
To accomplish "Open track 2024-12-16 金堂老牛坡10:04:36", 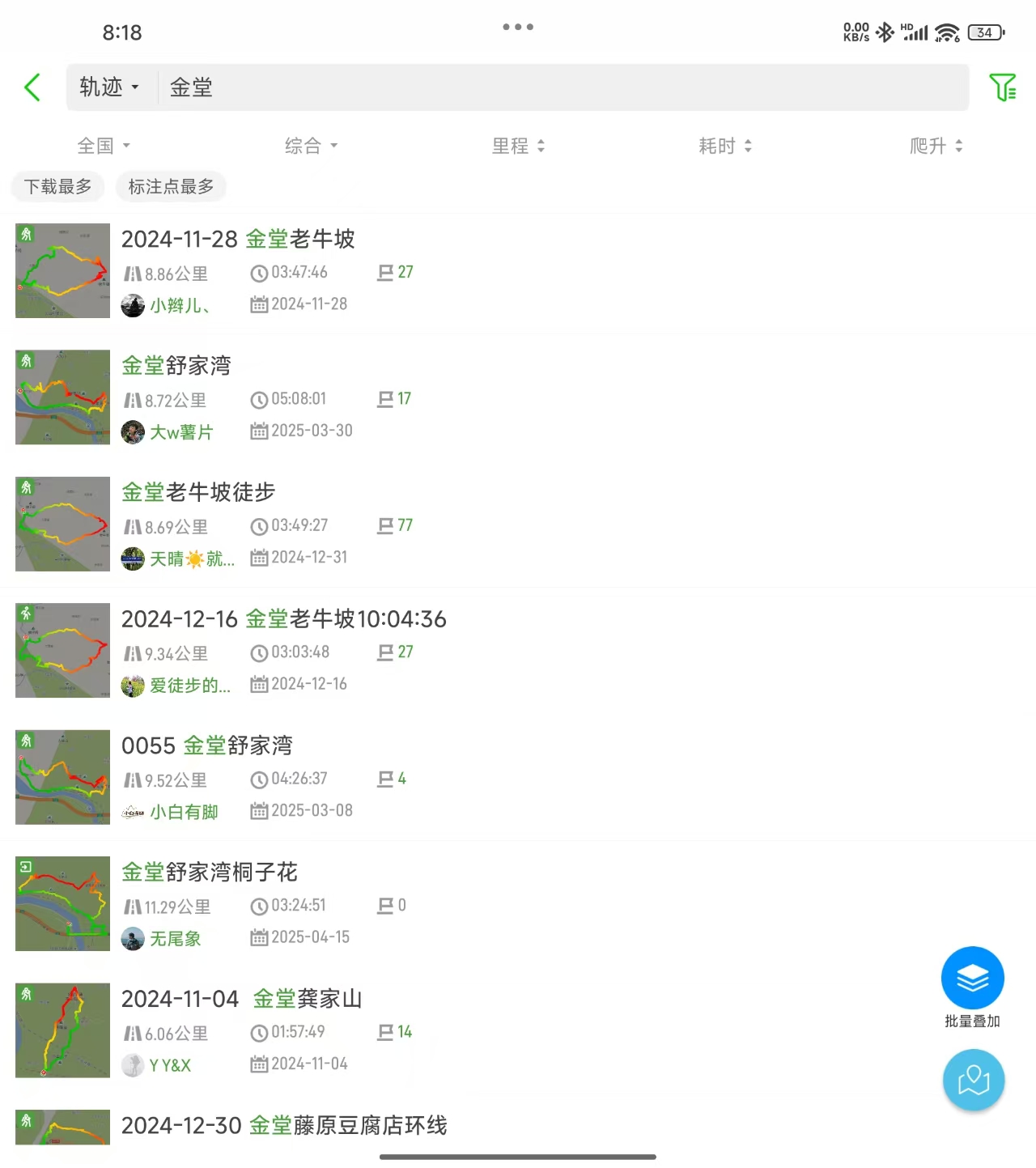I will pos(283,619).
